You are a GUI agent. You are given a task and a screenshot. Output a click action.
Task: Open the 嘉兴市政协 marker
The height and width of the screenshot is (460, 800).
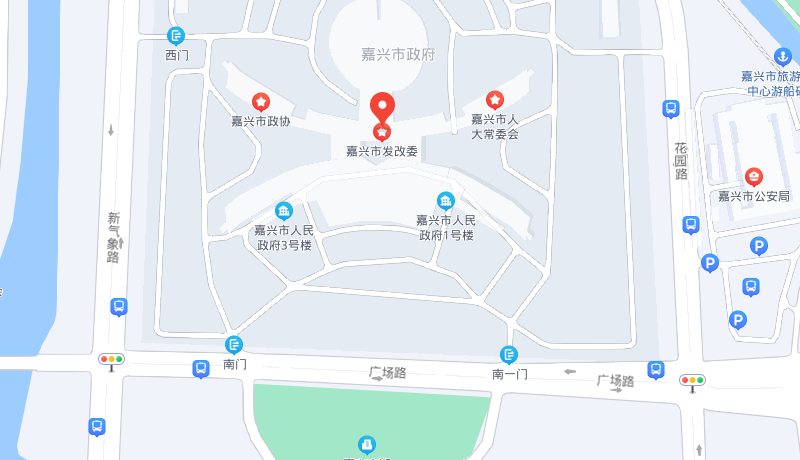point(260,101)
